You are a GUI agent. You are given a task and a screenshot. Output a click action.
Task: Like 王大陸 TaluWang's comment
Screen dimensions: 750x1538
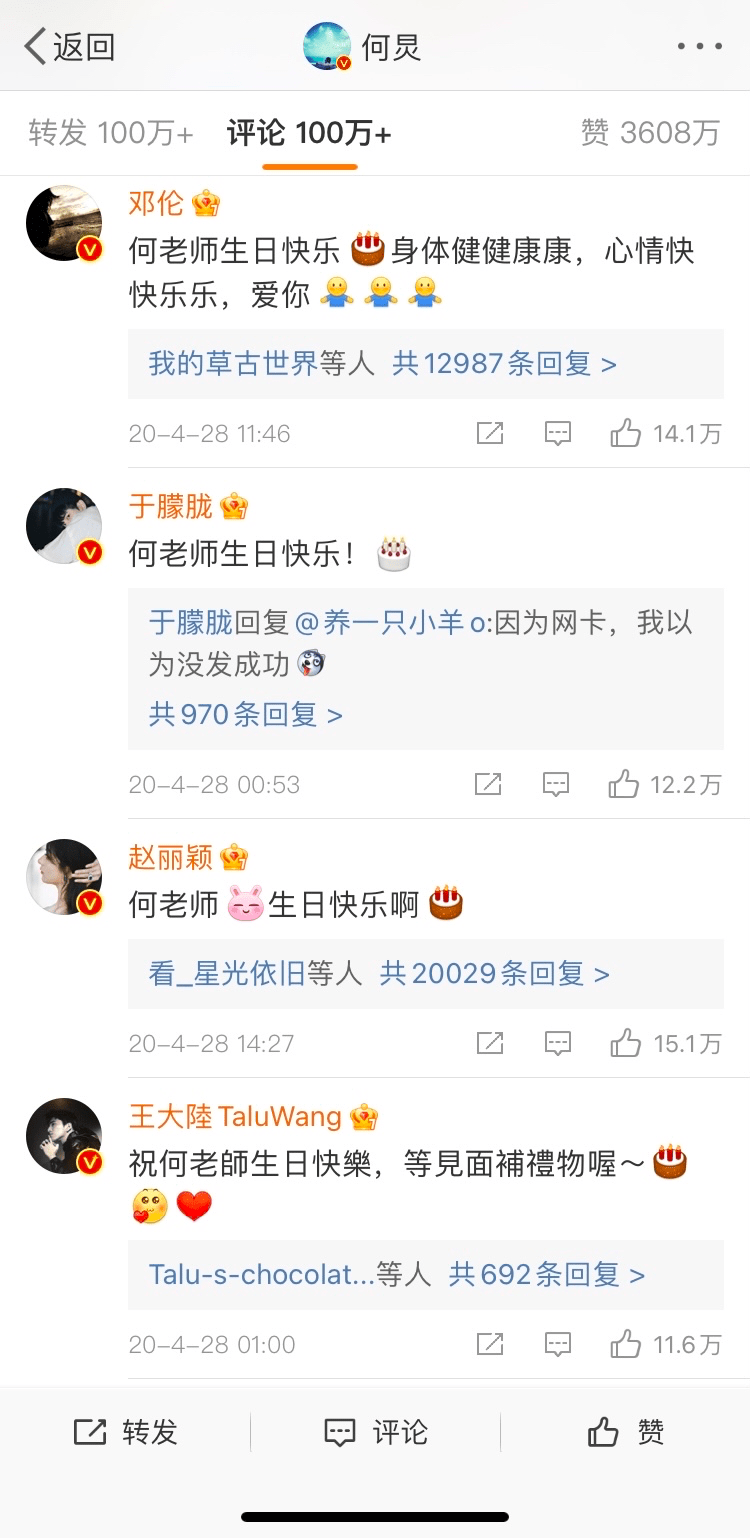click(x=665, y=1344)
